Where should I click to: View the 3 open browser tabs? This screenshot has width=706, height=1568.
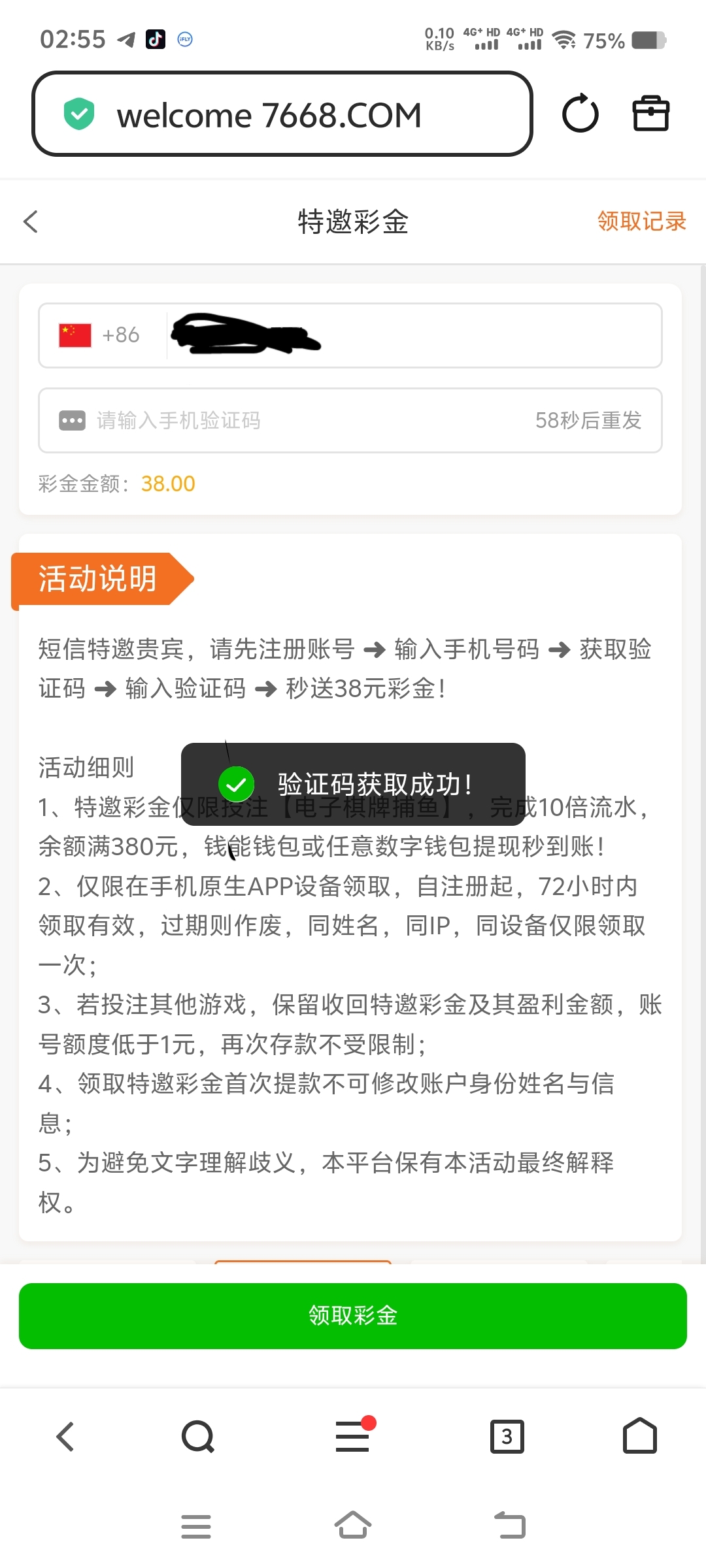click(x=507, y=1437)
